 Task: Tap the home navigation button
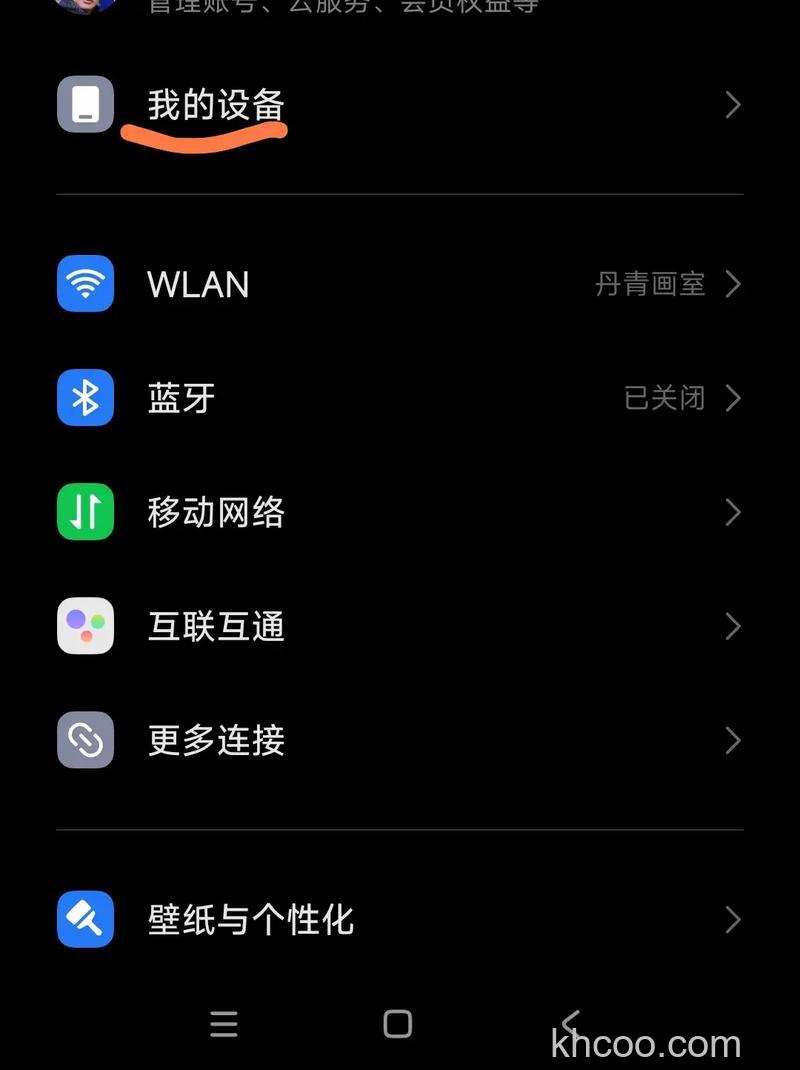tap(397, 1024)
